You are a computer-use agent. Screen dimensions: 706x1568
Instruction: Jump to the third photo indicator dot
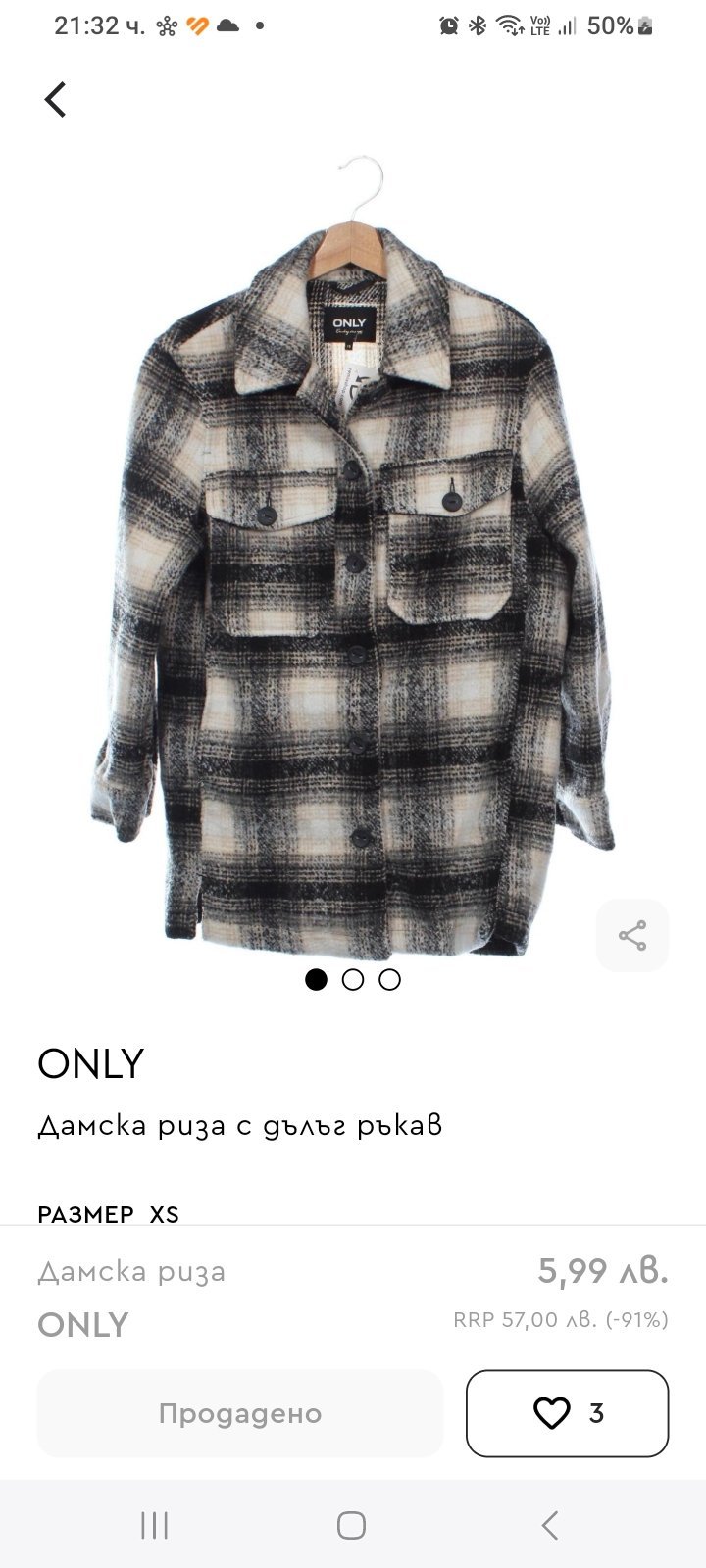pos(389,979)
